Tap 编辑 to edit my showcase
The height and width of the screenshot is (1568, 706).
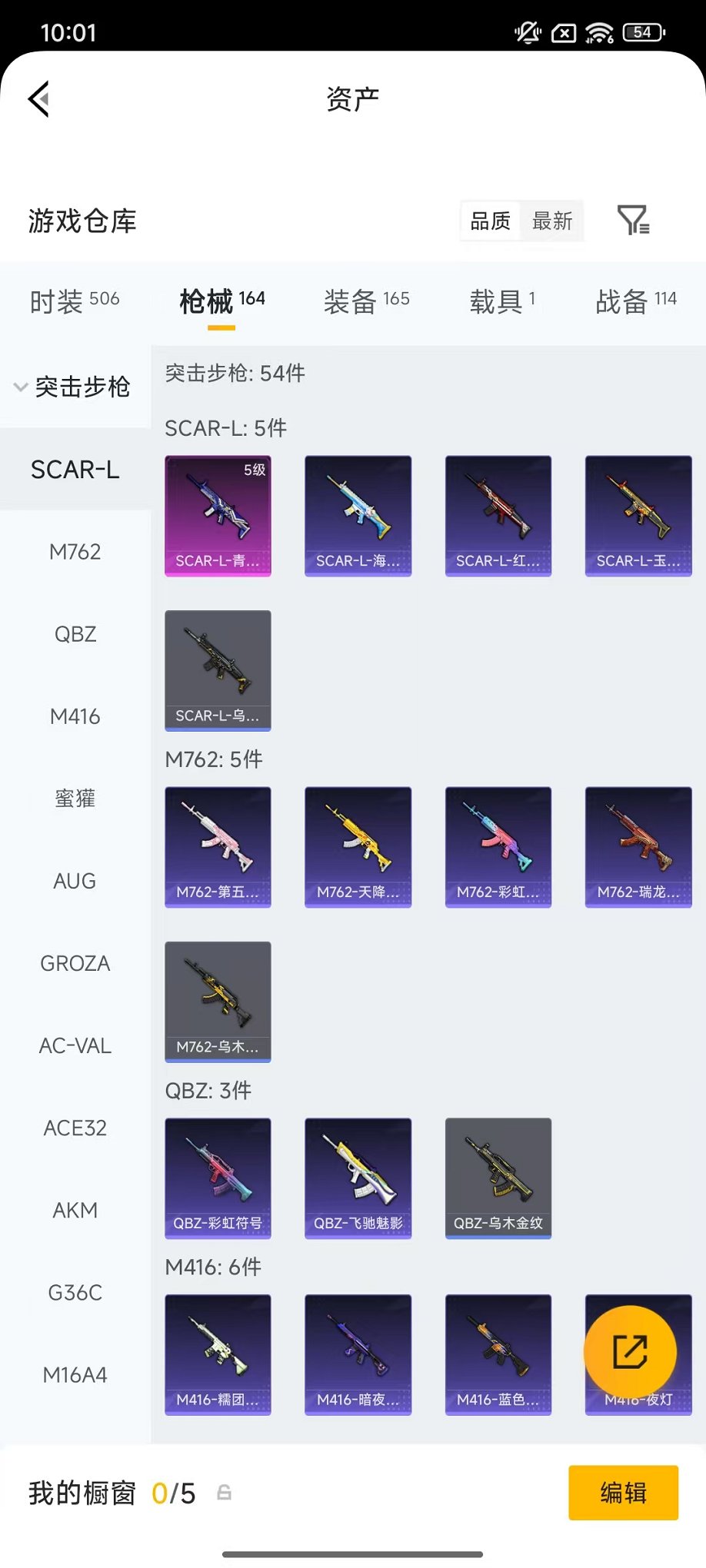tap(623, 1493)
